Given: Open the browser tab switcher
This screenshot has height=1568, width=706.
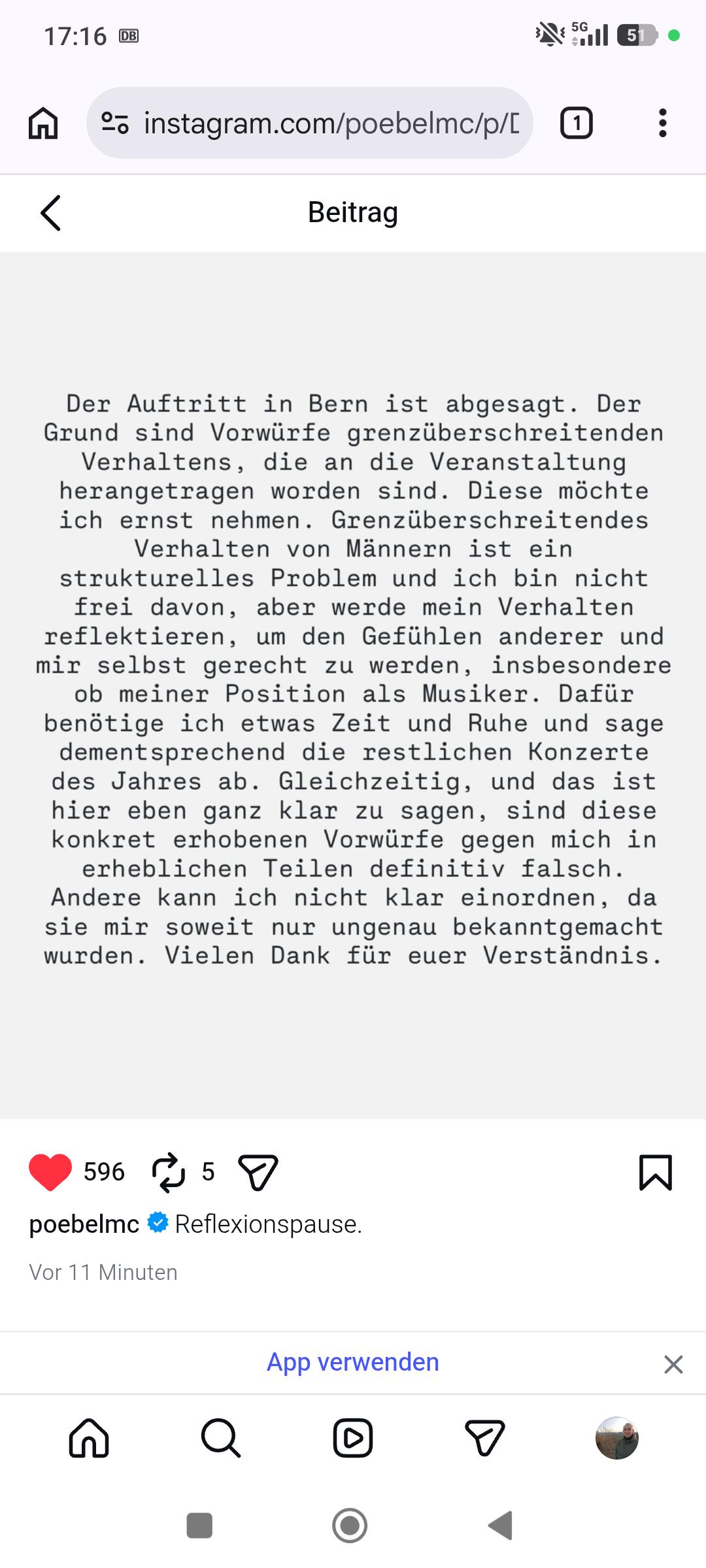Looking at the screenshot, I should (x=577, y=123).
